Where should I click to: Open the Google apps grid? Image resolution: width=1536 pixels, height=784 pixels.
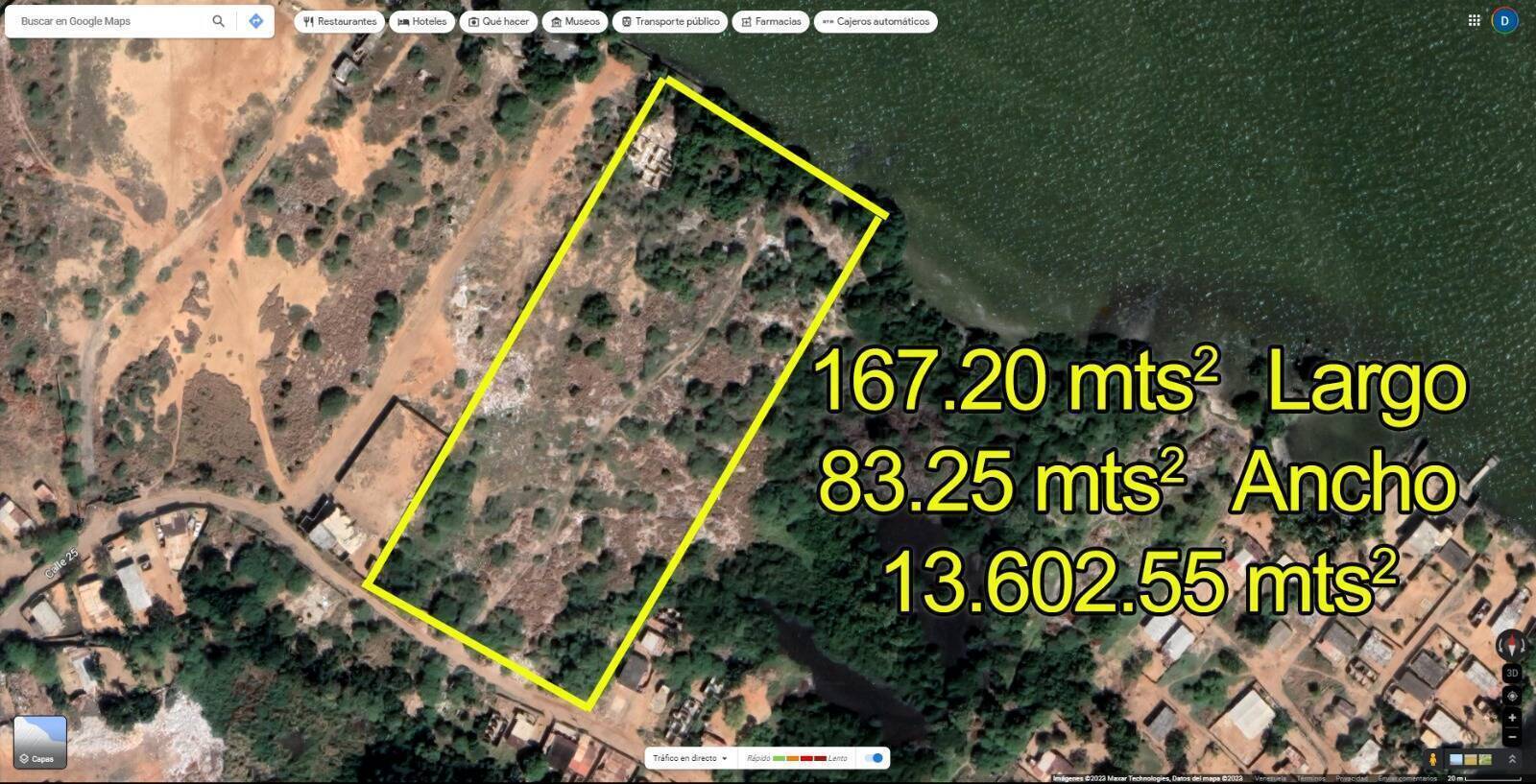coord(1475,20)
